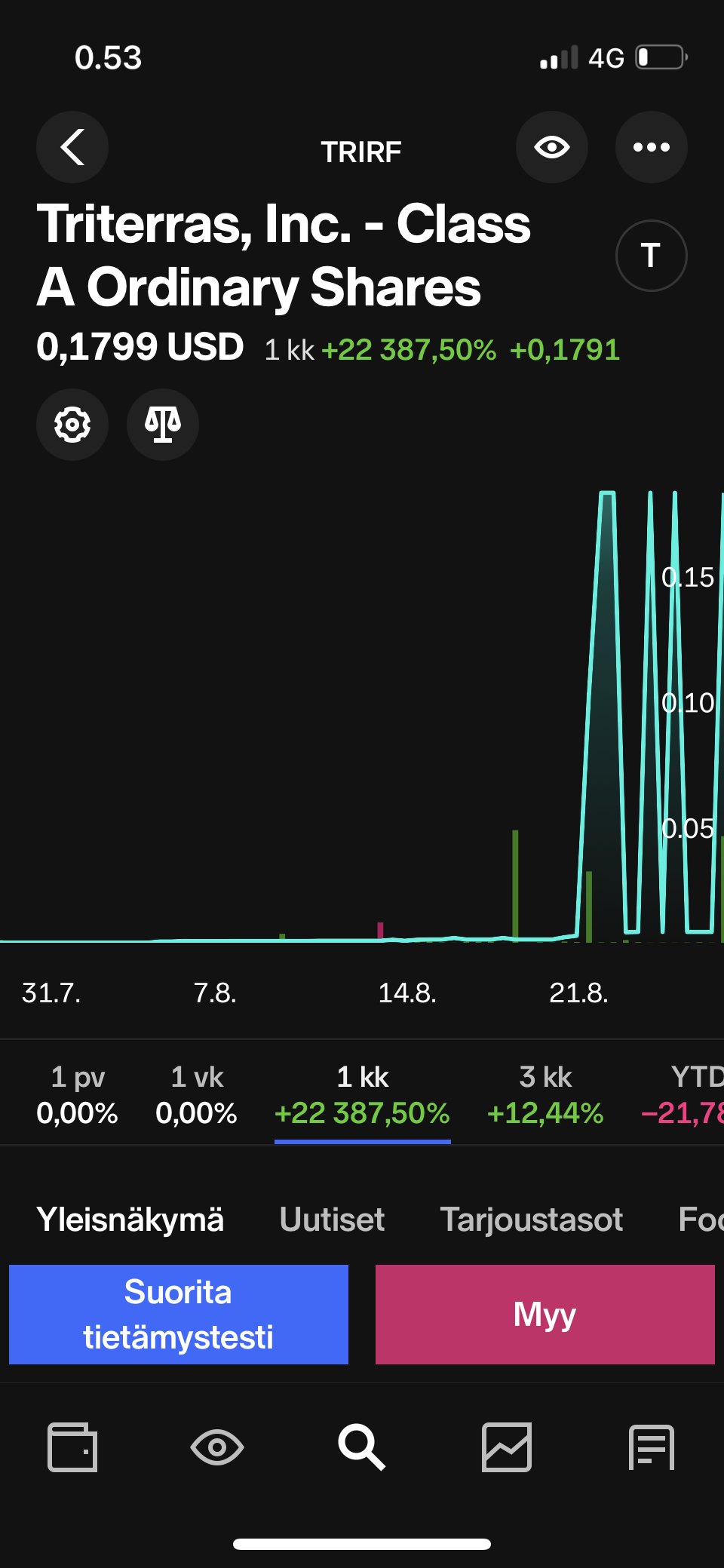Image resolution: width=724 pixels, height=1568 pixels.
Task: Tap the Myy sell button
Action: click(x=545, y=1315)
